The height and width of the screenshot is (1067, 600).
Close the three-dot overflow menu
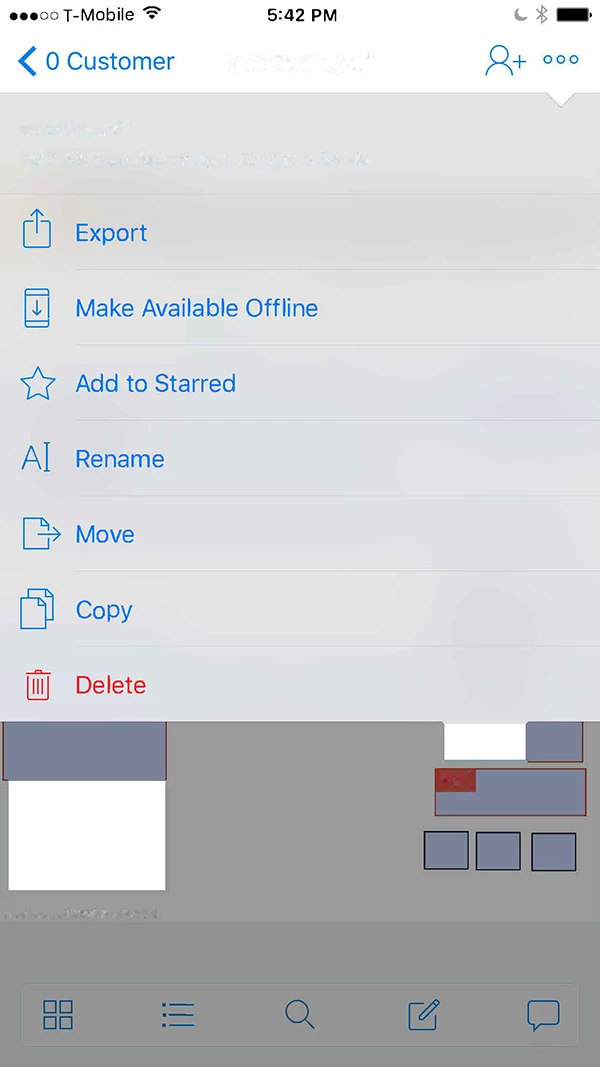(560, 60)
